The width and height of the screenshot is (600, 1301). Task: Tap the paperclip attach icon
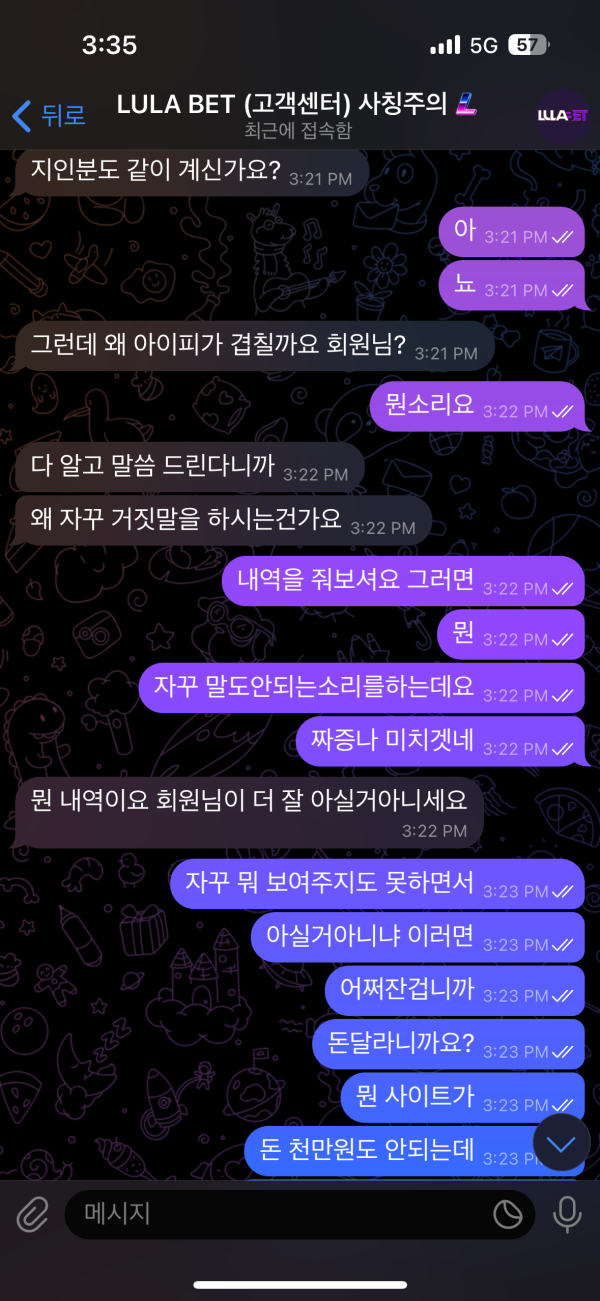[33, 1215]
